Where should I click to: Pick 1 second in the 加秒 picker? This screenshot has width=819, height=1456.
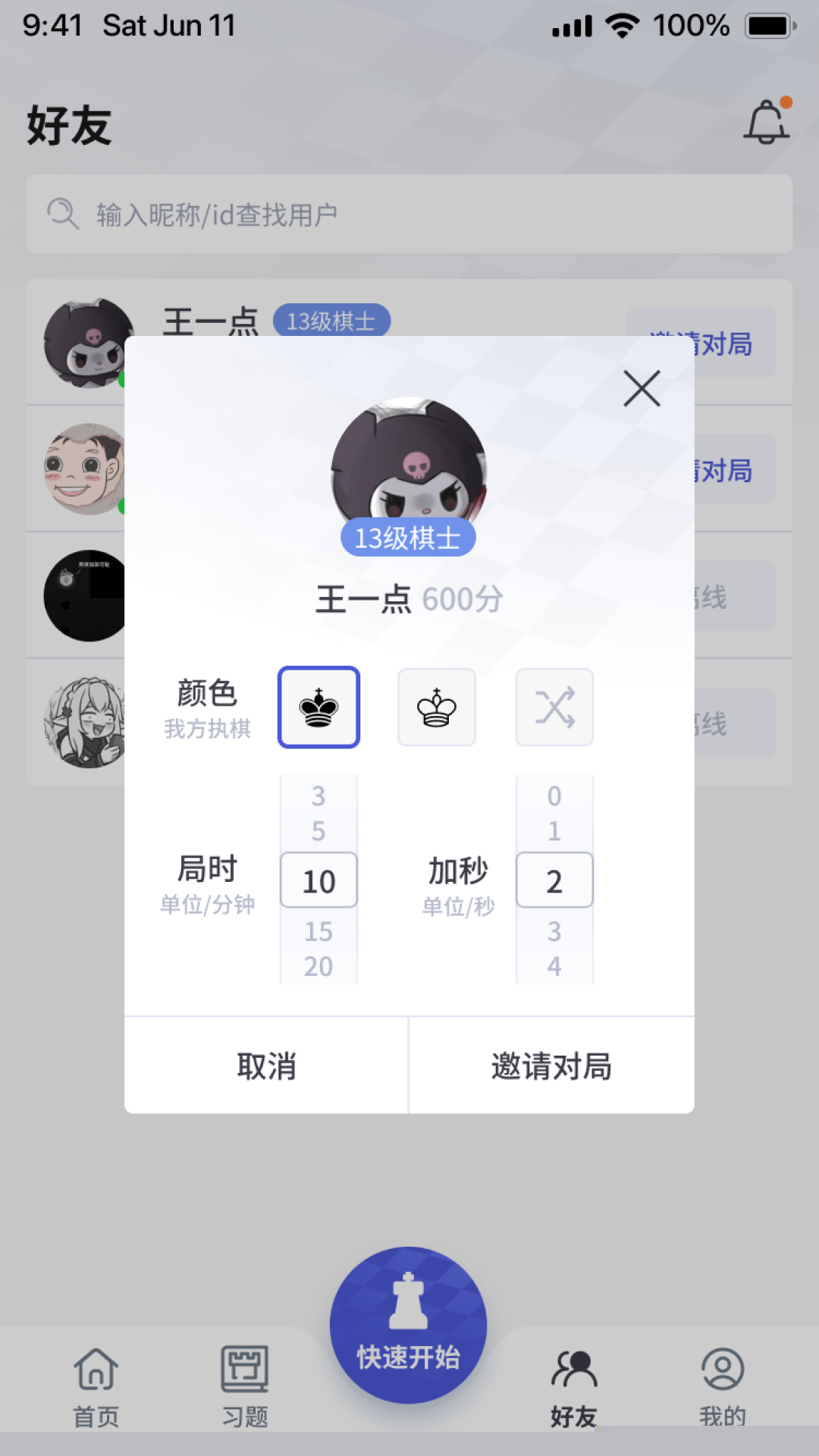(554, 831)
